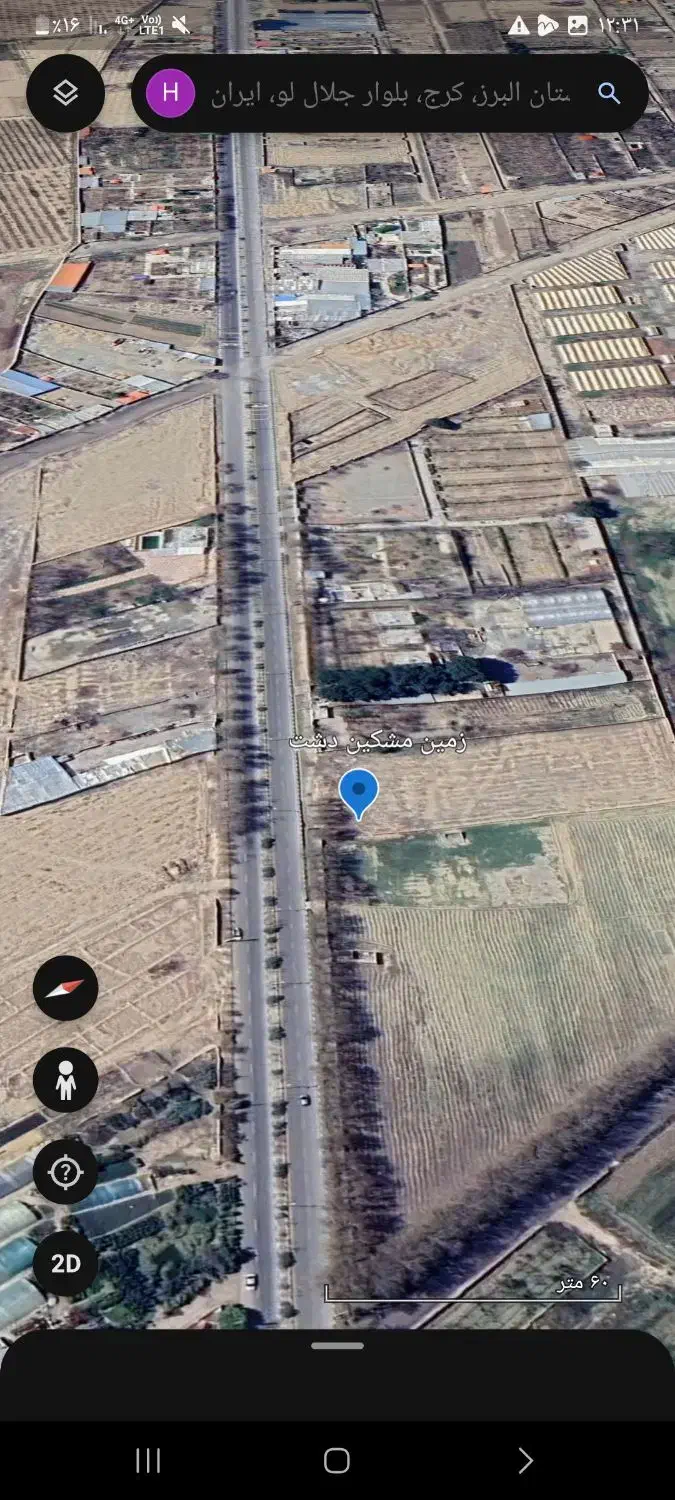675x1500 pixels.
Task: Enter Street View with the pegman button
Action: coord(65,1080)
